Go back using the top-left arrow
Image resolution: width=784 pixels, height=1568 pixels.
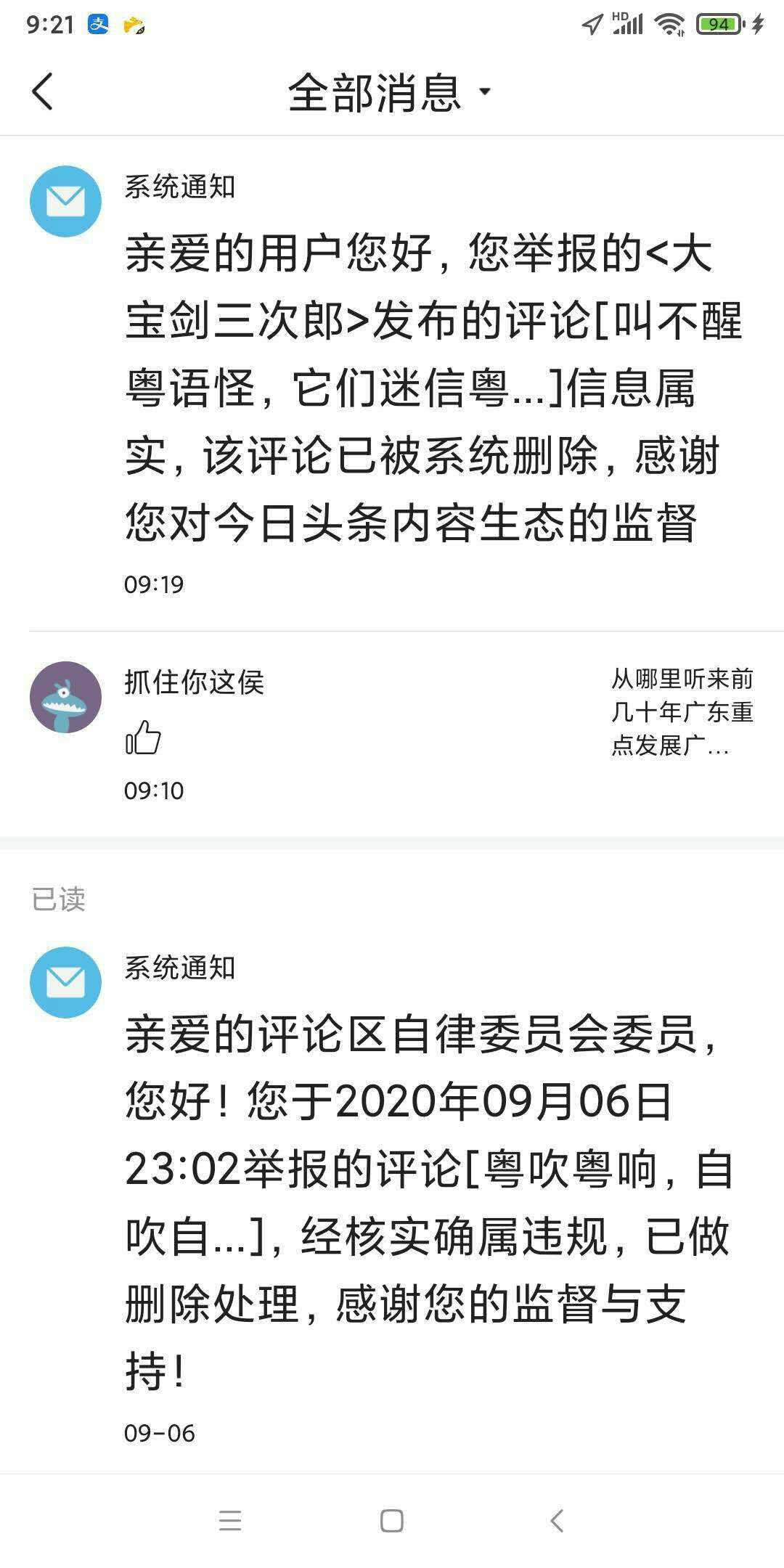(x=43, y=92)
